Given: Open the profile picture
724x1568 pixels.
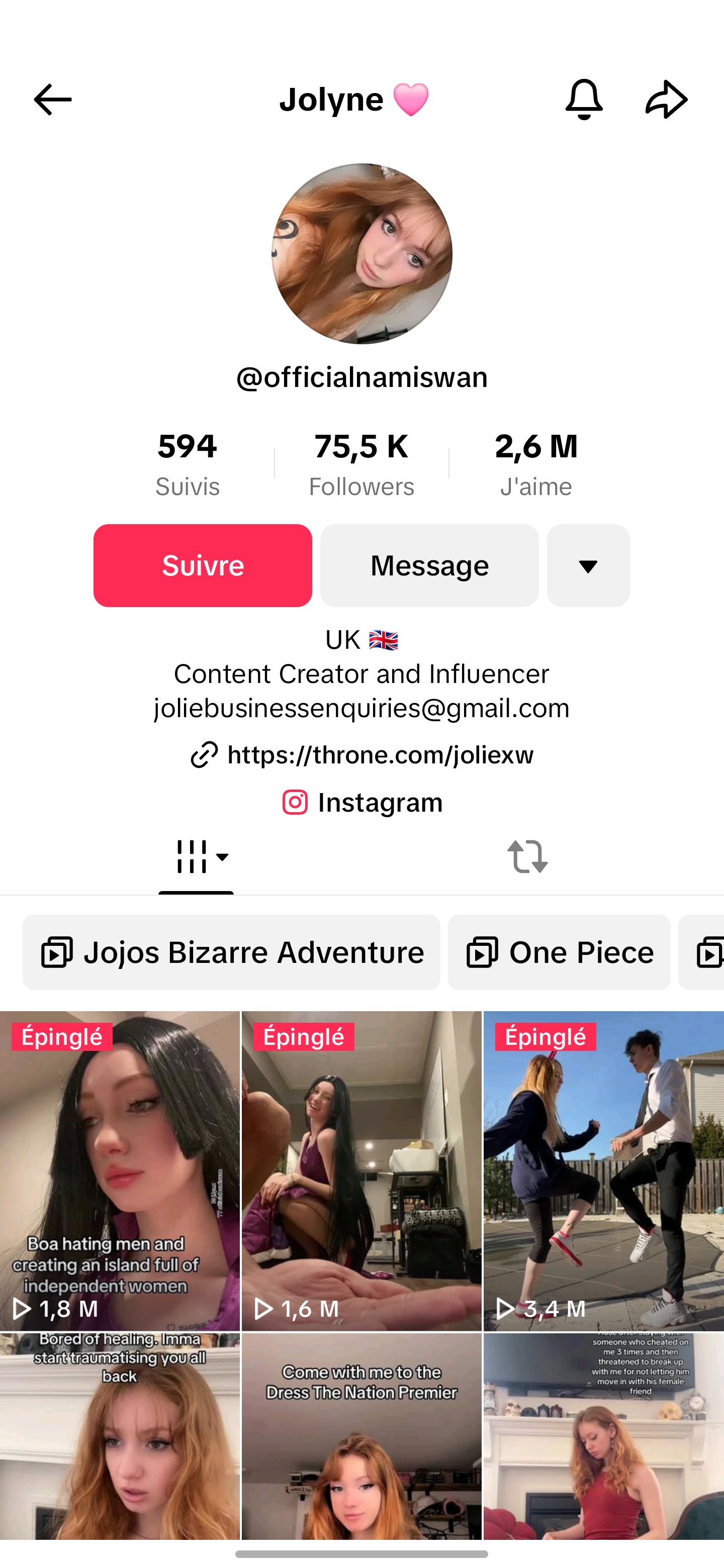Looking at the screenshot, I should coord(361,253).
